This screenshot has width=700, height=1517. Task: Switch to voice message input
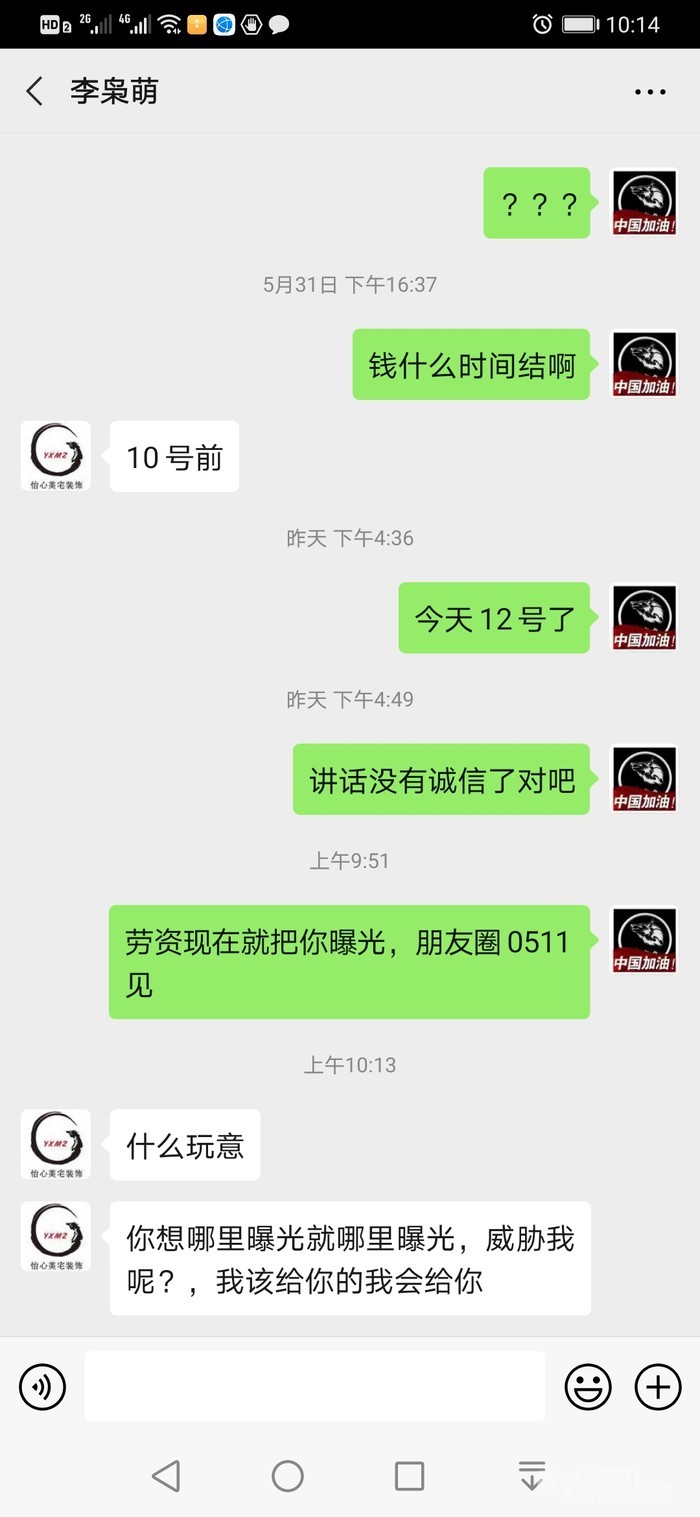42,1386
